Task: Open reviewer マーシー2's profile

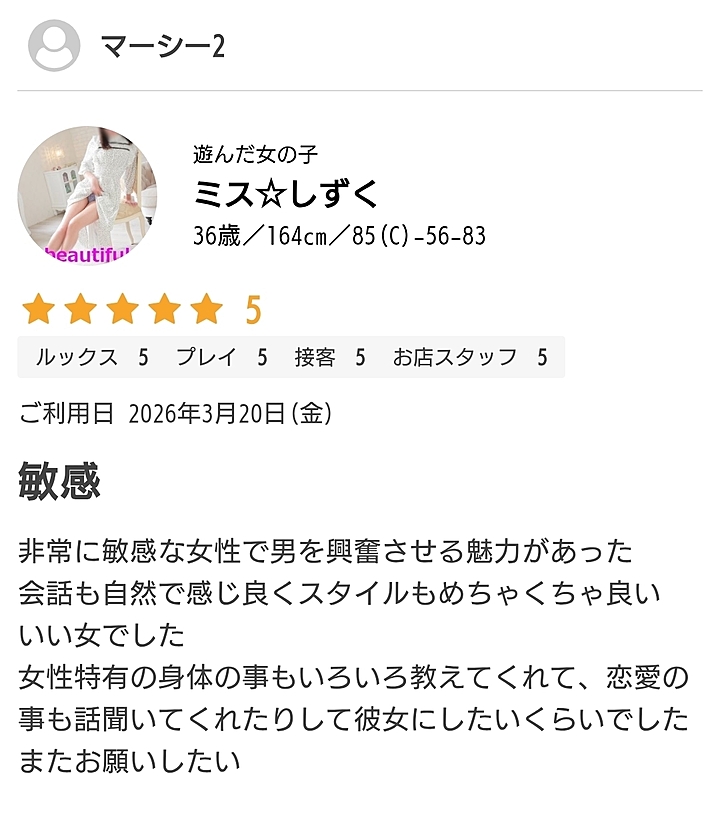Action: [161, 45]
